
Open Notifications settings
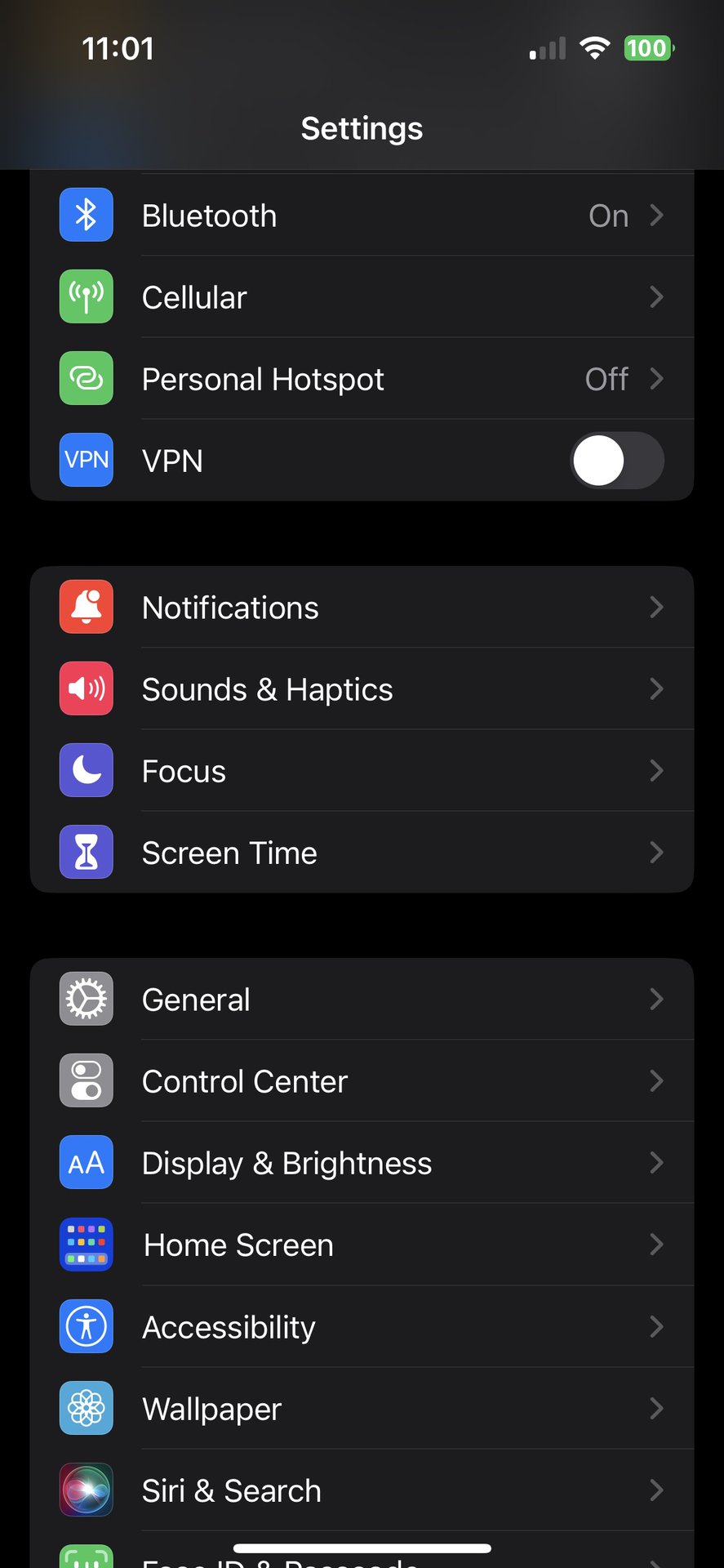(x=362, y=608)
